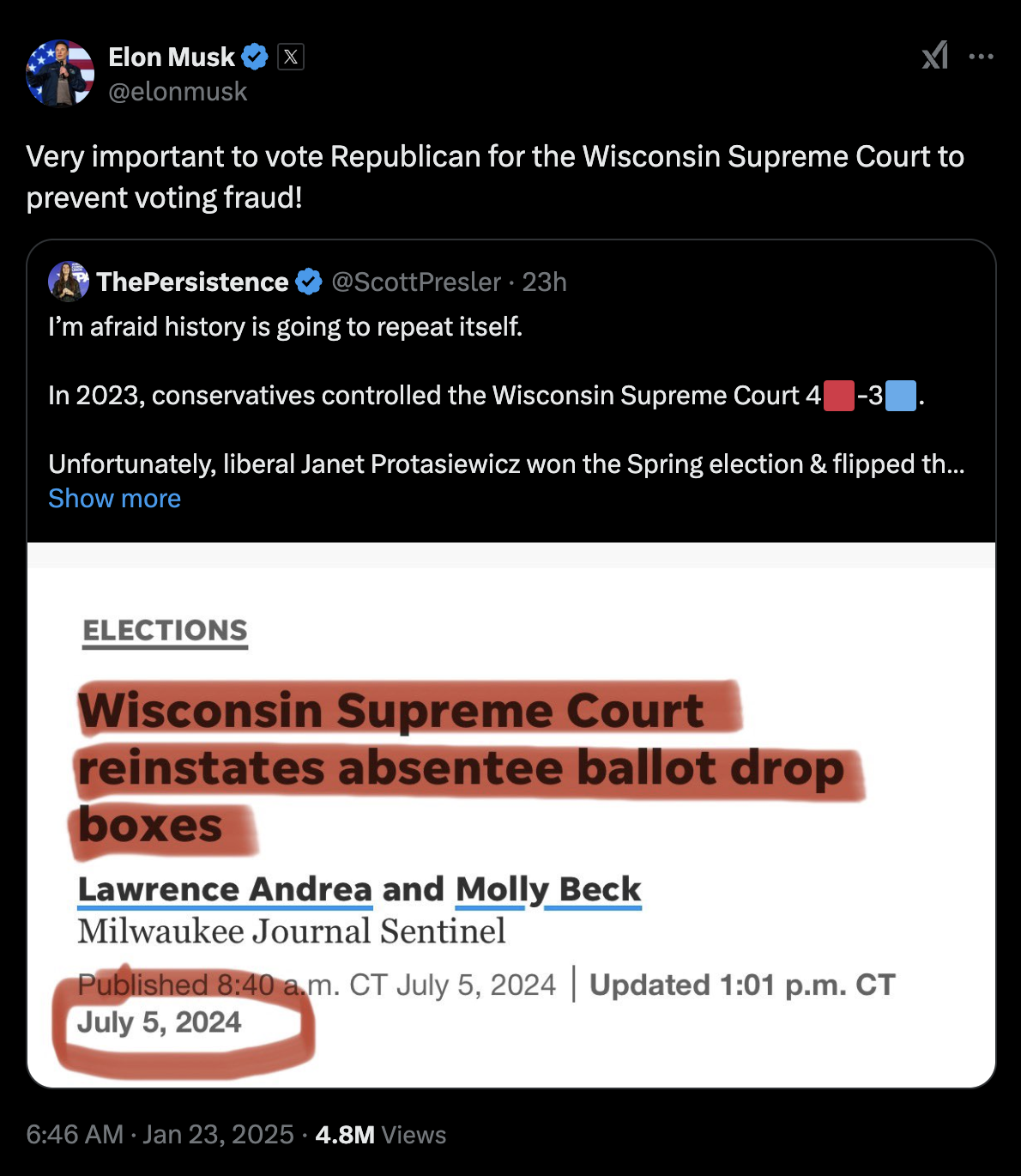Open Elon Musk's profile picture
The width and height of the screenshot is (1021, 1176).
60,74
